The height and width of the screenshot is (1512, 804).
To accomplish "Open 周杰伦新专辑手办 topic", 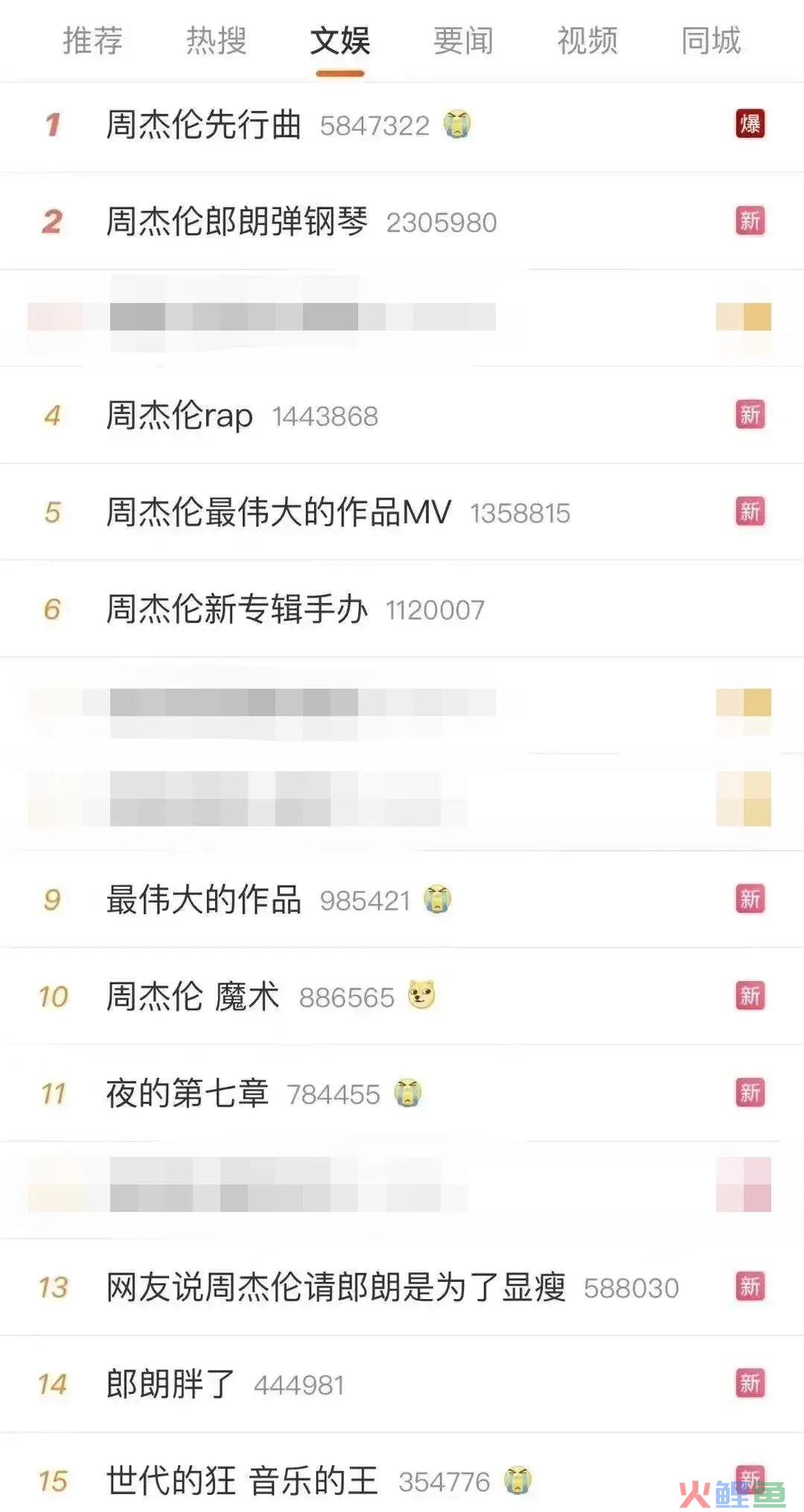I will pyautogui.click(x=237, y=609).
